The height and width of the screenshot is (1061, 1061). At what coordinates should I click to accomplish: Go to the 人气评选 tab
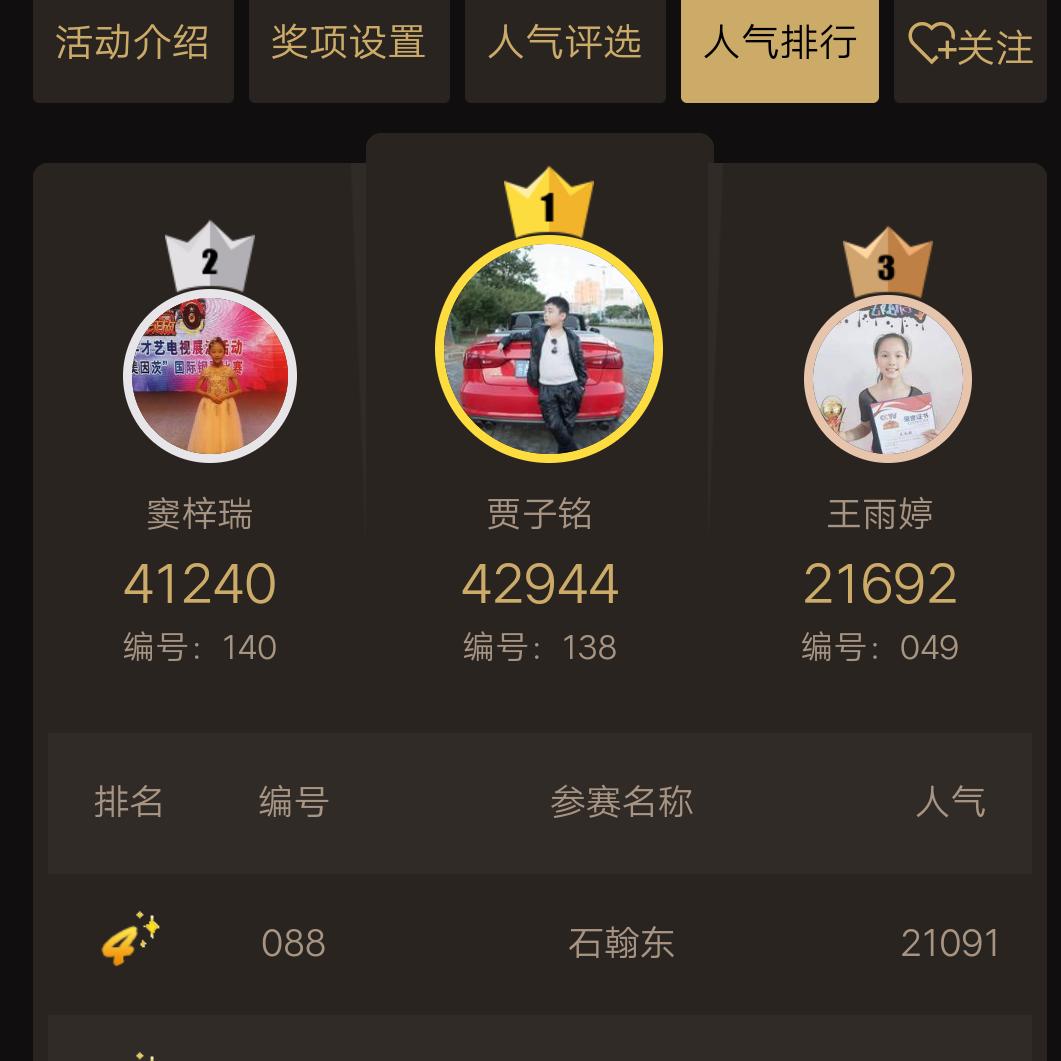(565, 44)
